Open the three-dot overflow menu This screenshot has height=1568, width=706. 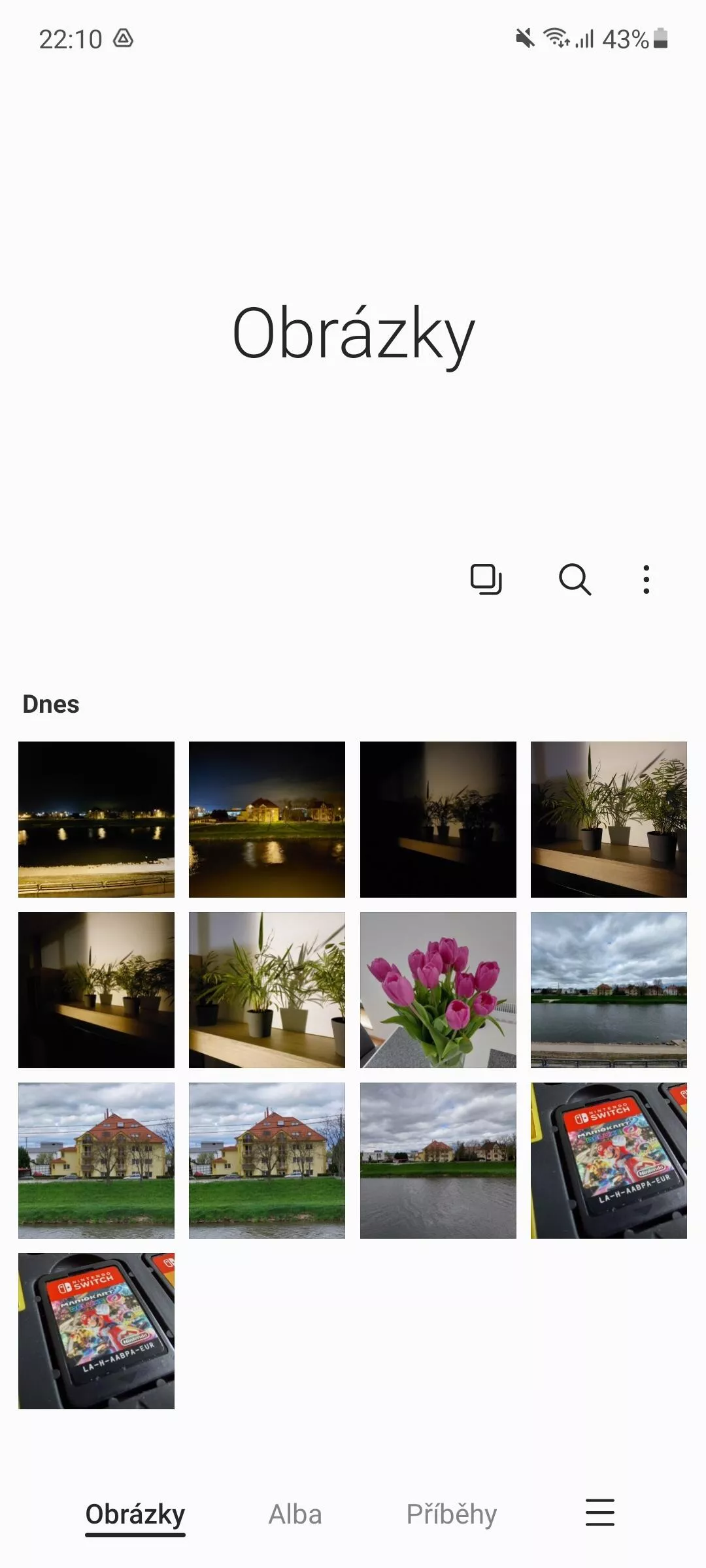[x=646, y=580]
